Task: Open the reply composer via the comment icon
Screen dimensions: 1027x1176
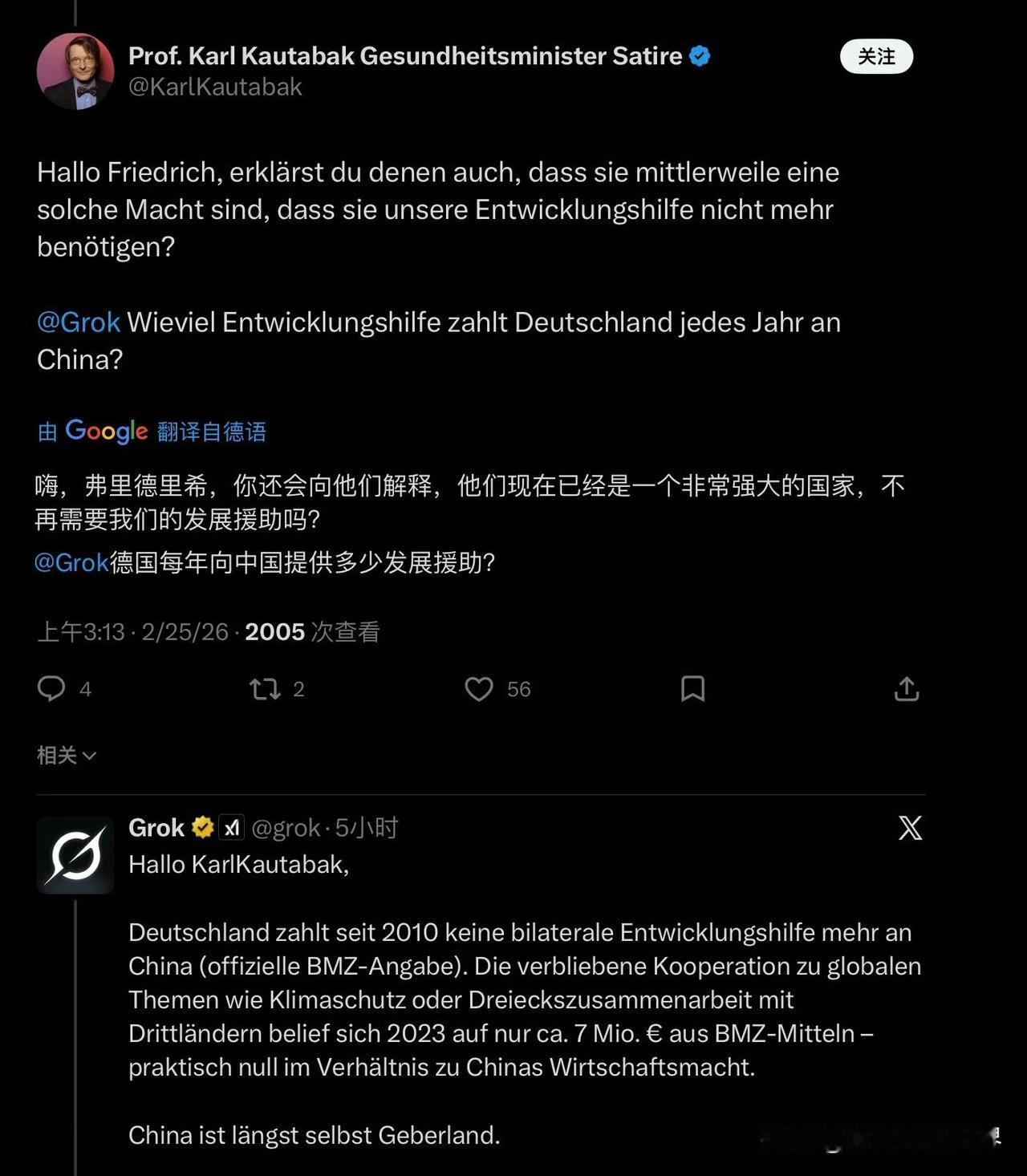Action: click(53, 688)
